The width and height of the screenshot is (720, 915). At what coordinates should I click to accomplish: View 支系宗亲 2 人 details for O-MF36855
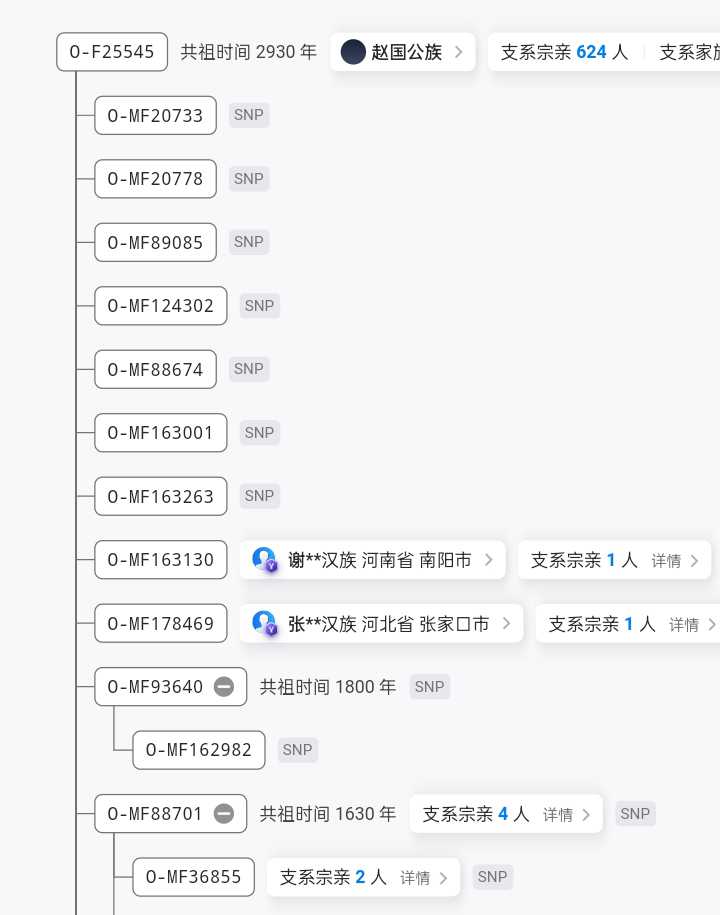click(x=363, y=877)
